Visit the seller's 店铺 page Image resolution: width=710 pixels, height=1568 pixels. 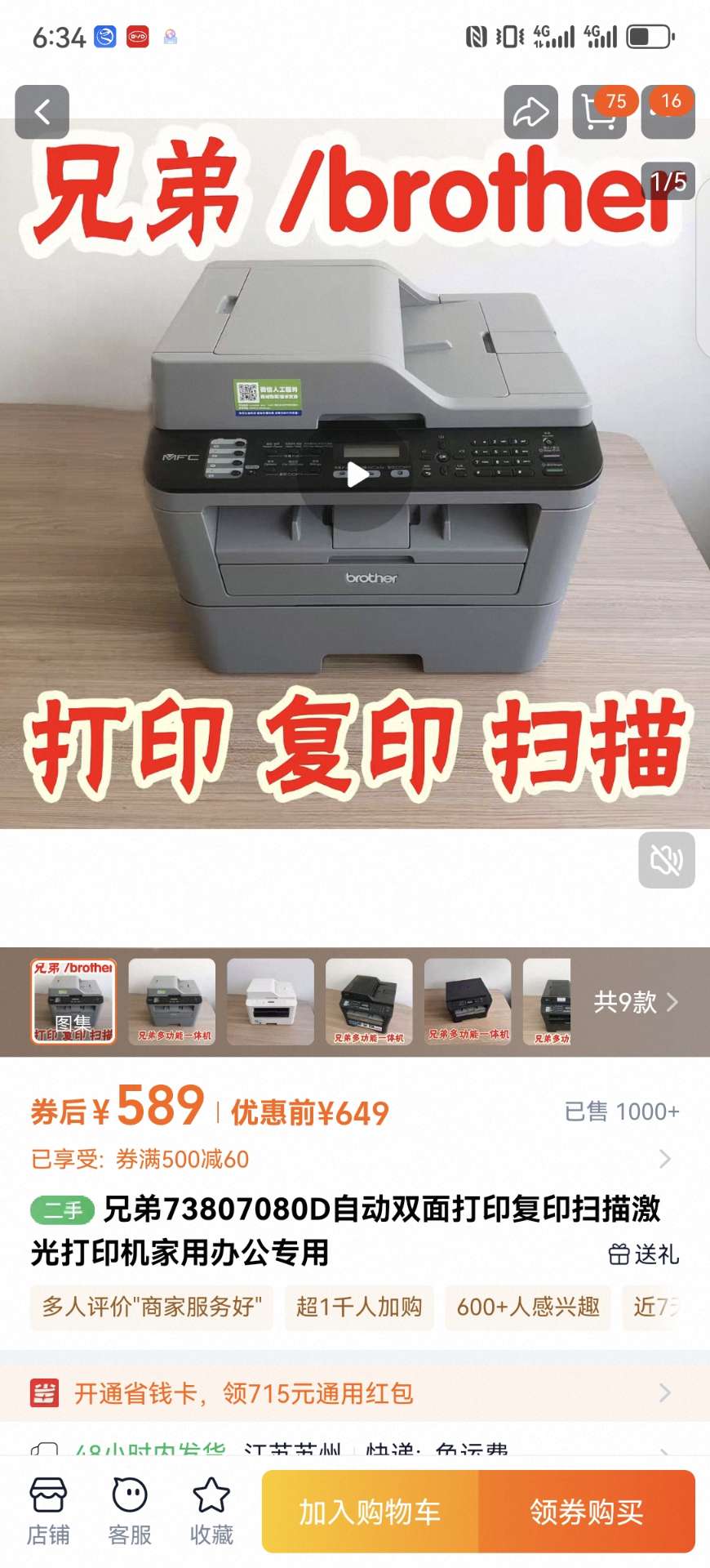(x=48, y=1512)
